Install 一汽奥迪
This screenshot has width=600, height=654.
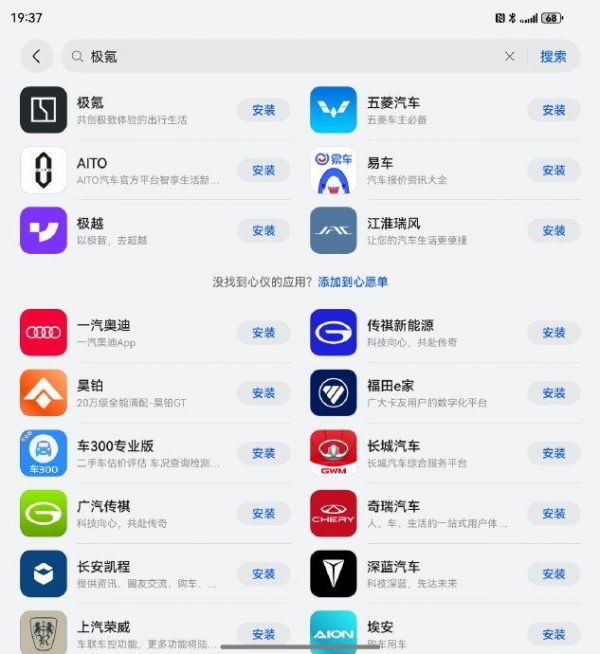pos(263,333)
